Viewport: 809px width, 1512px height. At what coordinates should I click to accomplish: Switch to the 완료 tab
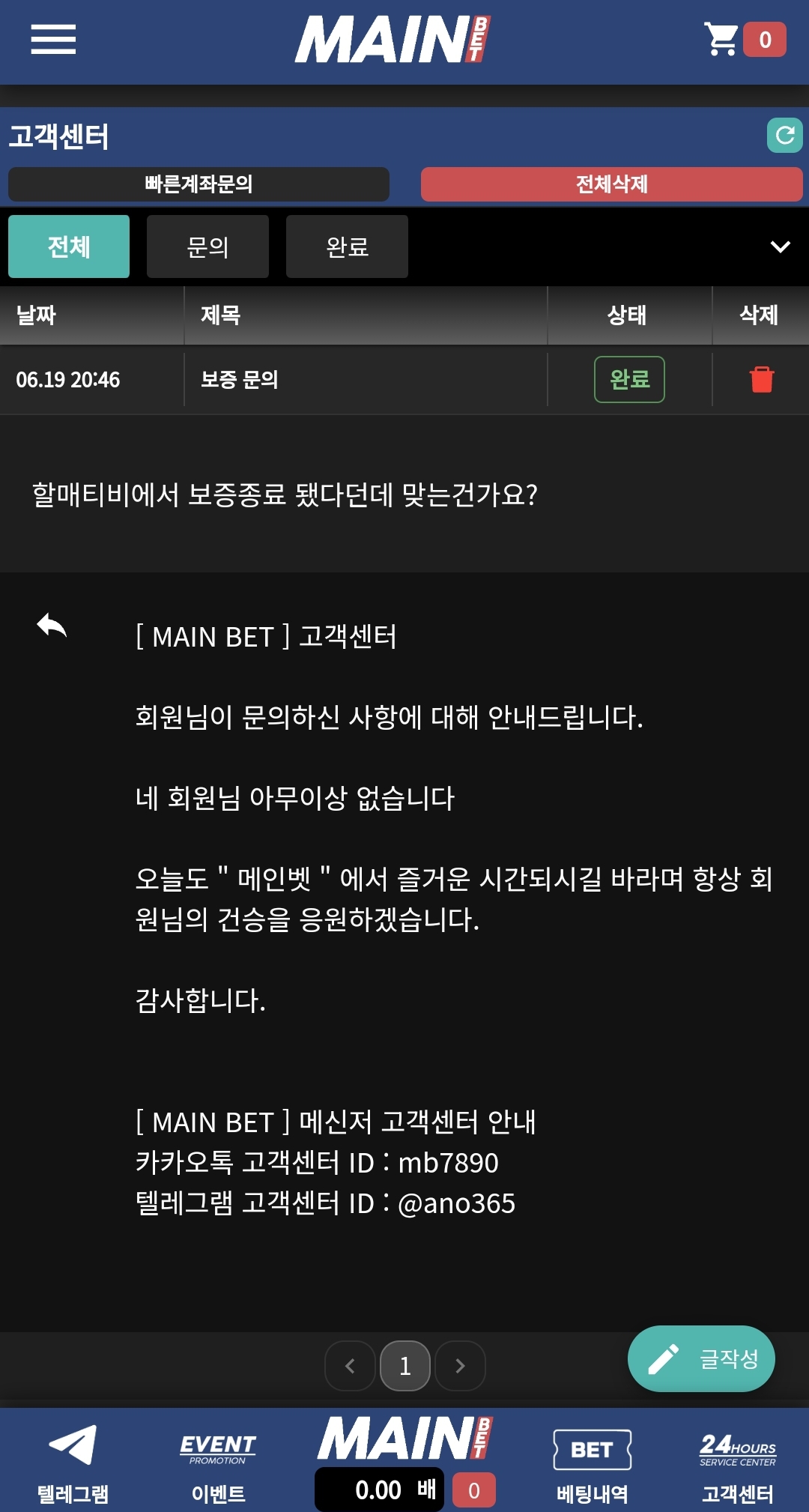tap(347, 247)
